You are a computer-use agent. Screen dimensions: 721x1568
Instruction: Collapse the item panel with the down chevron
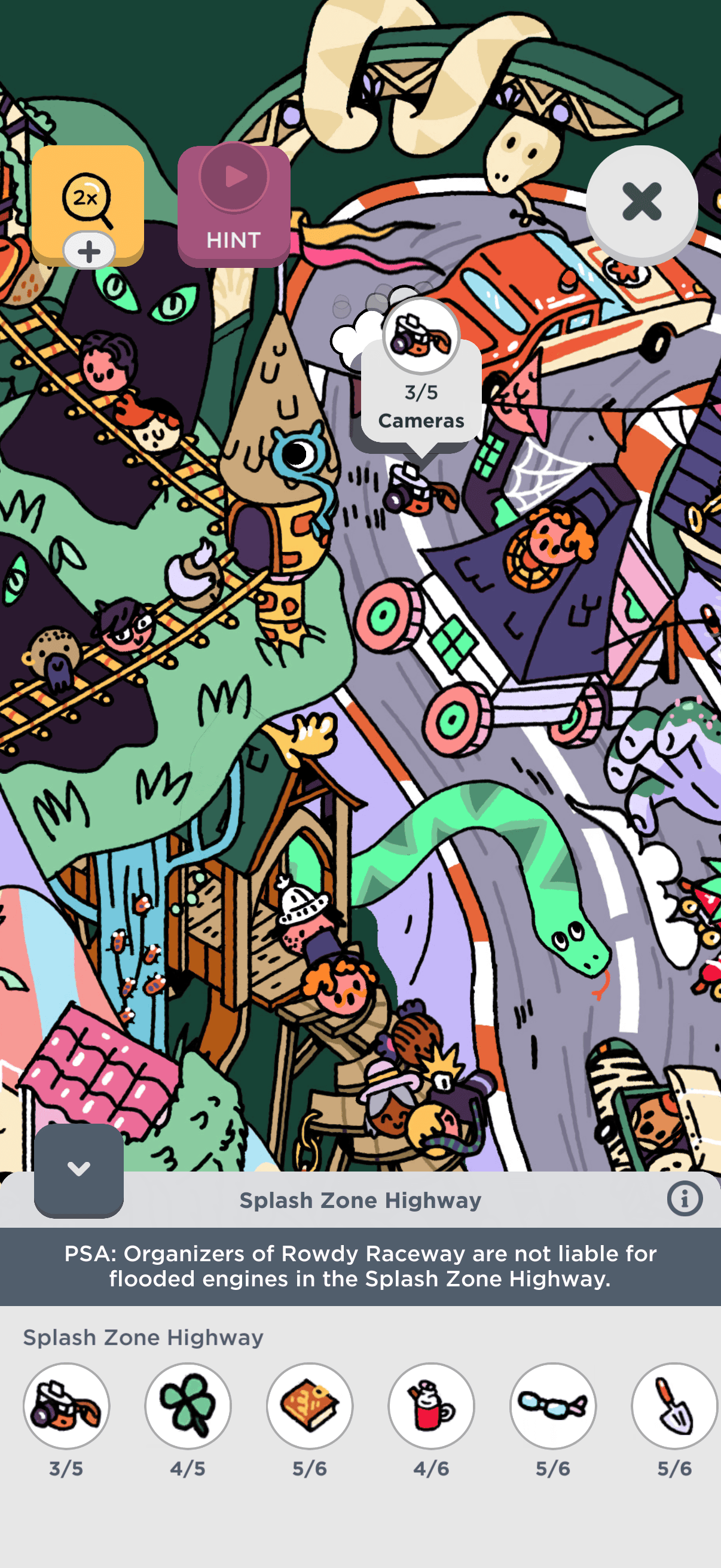(x=79, y=1170)
